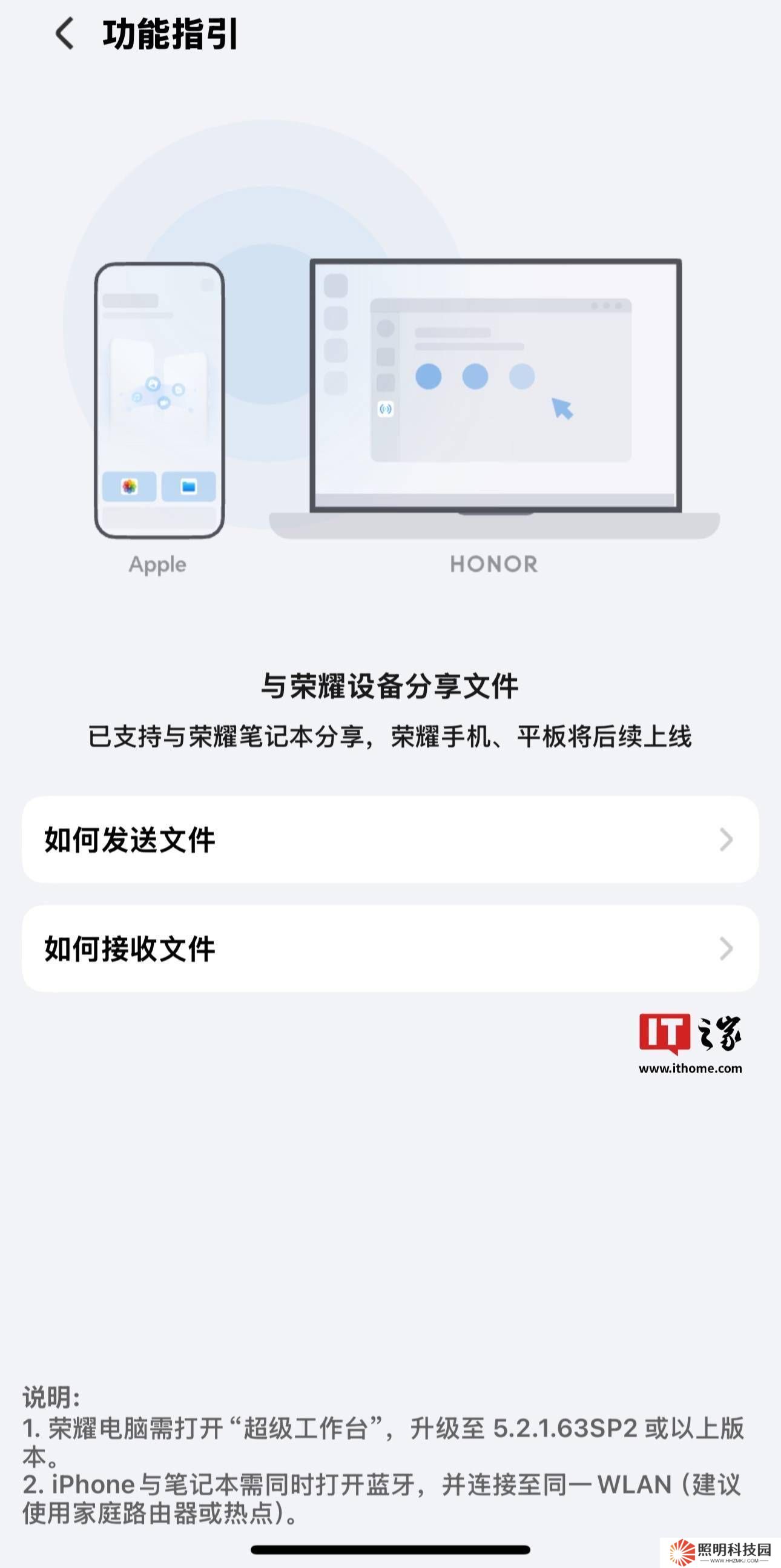This screenshot has height=1568, width=781.
Task: Go back from 功能指引 page
Action: pos(64,33)
